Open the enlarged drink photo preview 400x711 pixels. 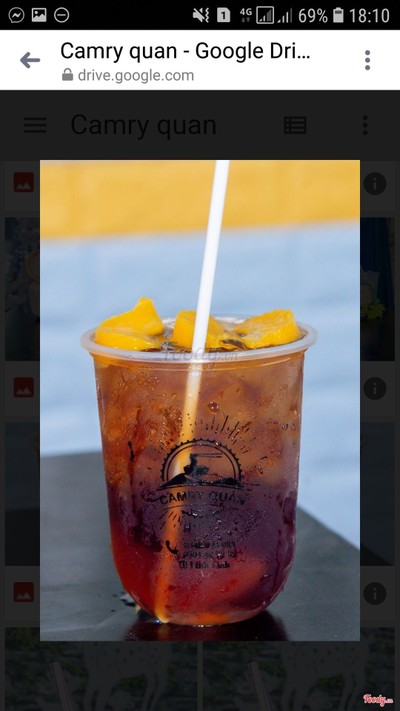pos(200,400)
